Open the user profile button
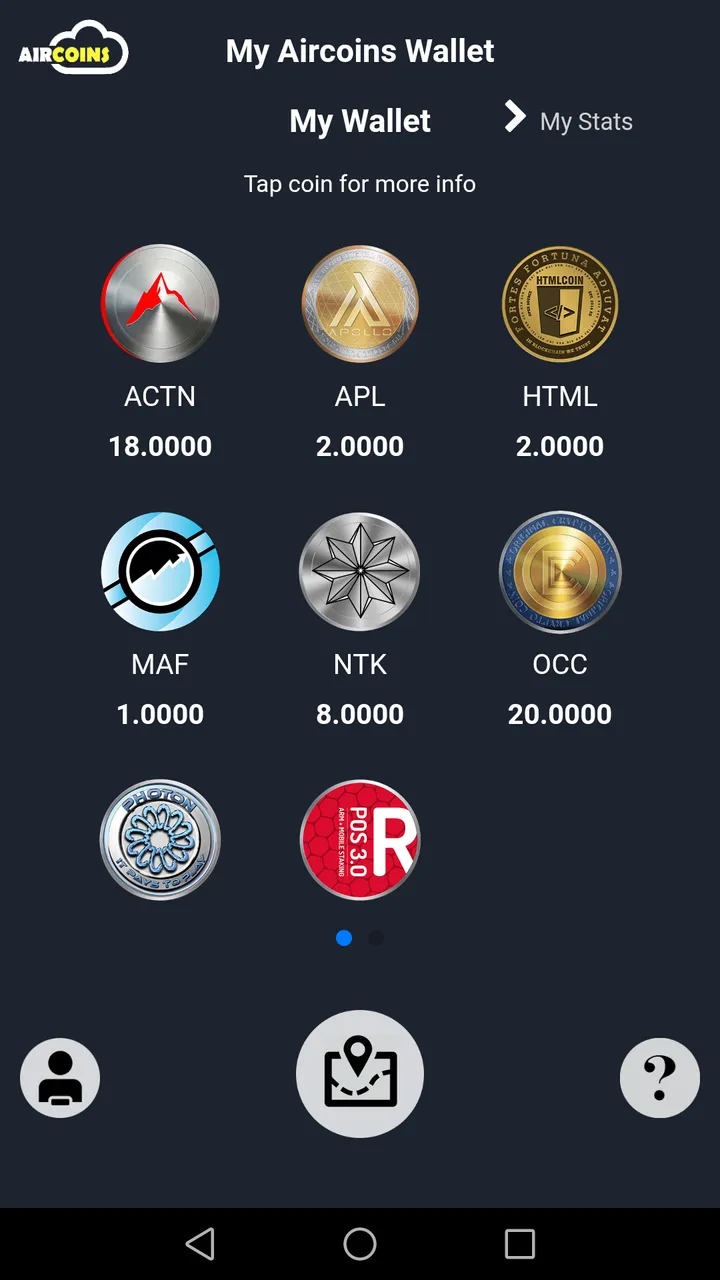 point(60,1078)
